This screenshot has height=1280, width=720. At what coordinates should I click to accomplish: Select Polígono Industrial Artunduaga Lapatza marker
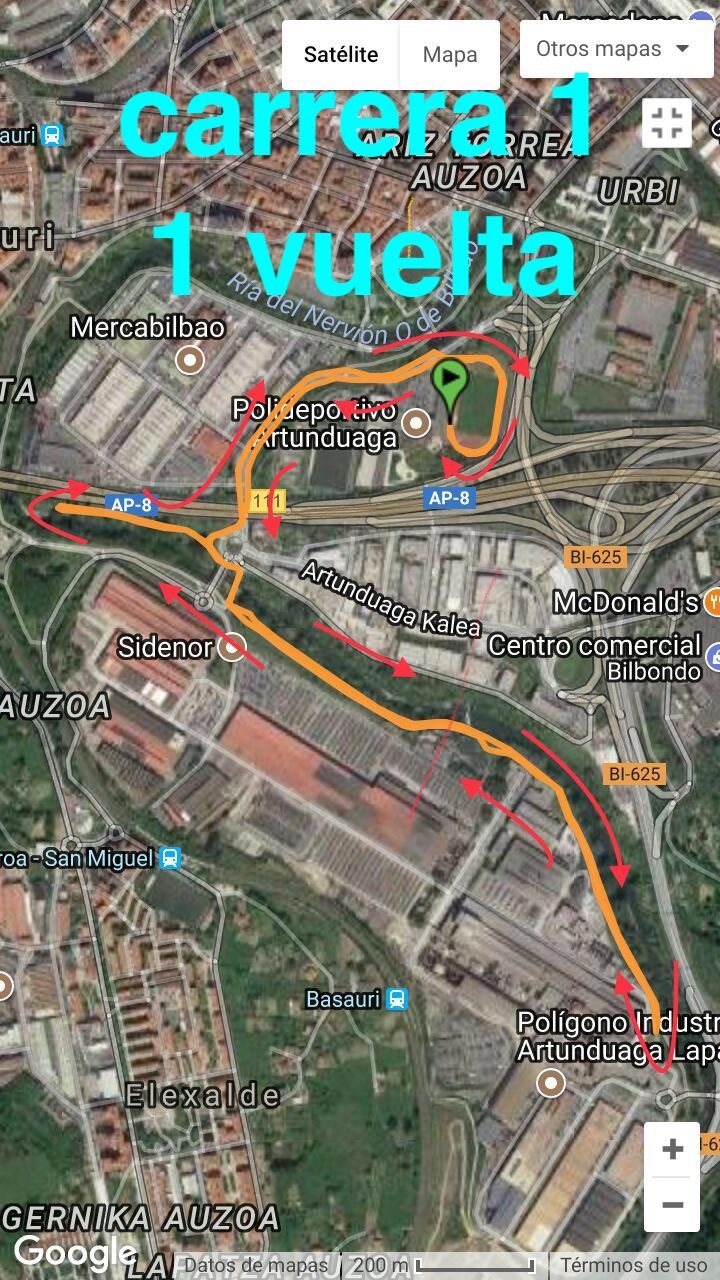[x=550, y=1083]
